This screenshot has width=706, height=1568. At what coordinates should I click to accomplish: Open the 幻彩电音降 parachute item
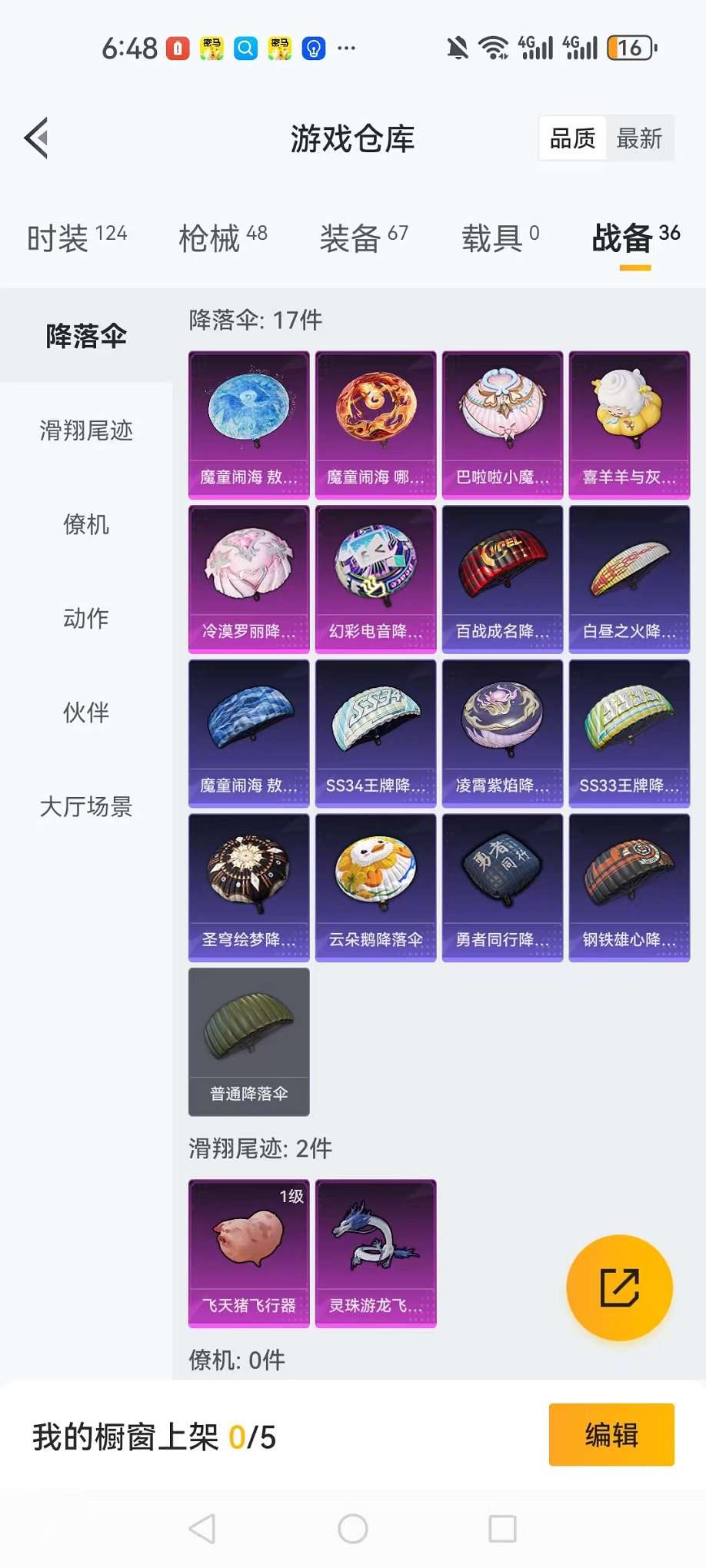tap(375, 579)
